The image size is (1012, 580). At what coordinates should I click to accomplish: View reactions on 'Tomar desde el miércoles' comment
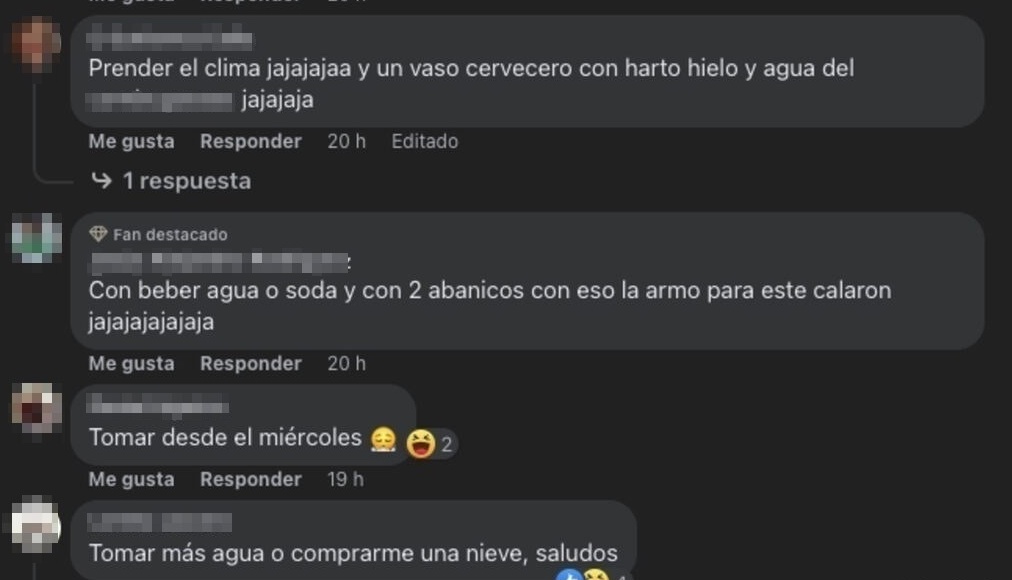pyautogui.click(x=432, y=444)
